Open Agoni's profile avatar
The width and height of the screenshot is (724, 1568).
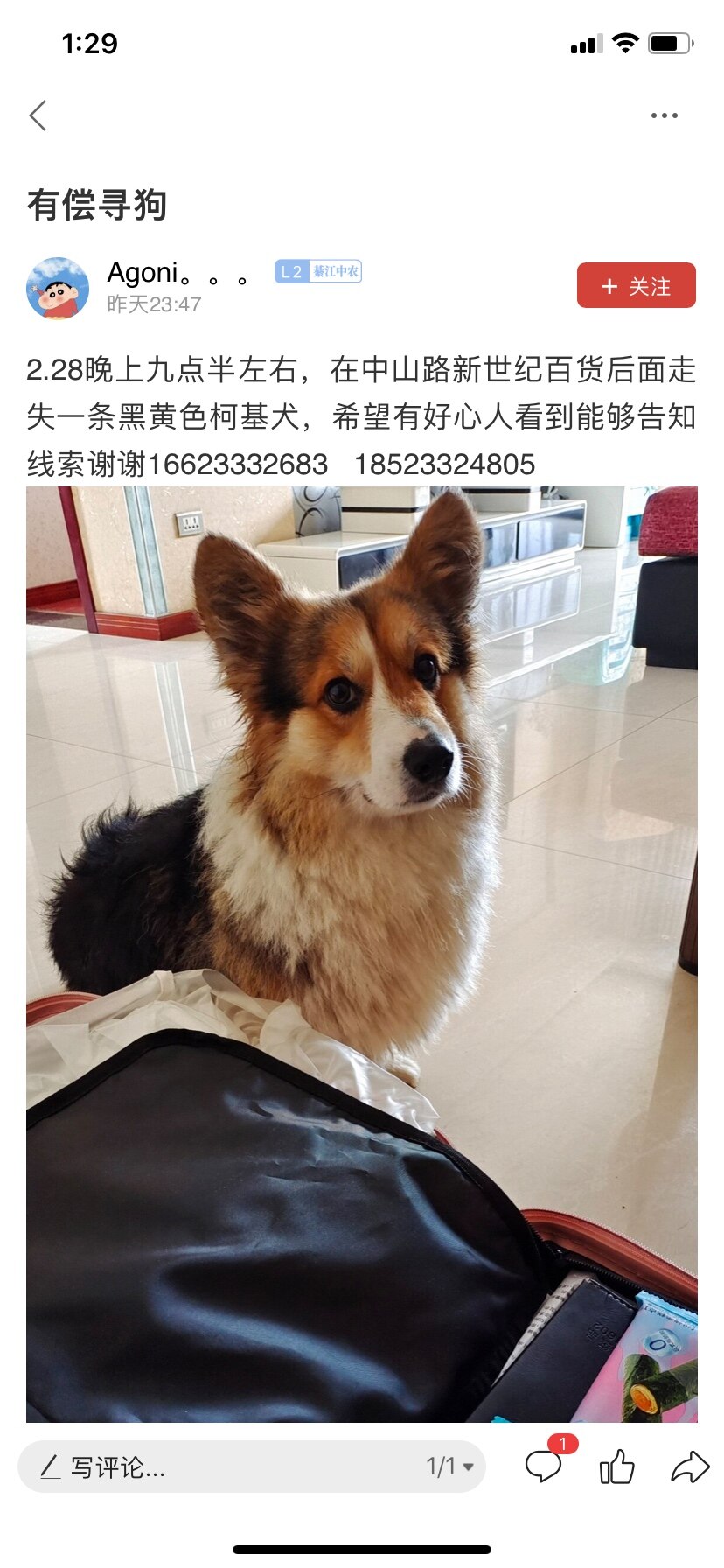click(58, 288)
